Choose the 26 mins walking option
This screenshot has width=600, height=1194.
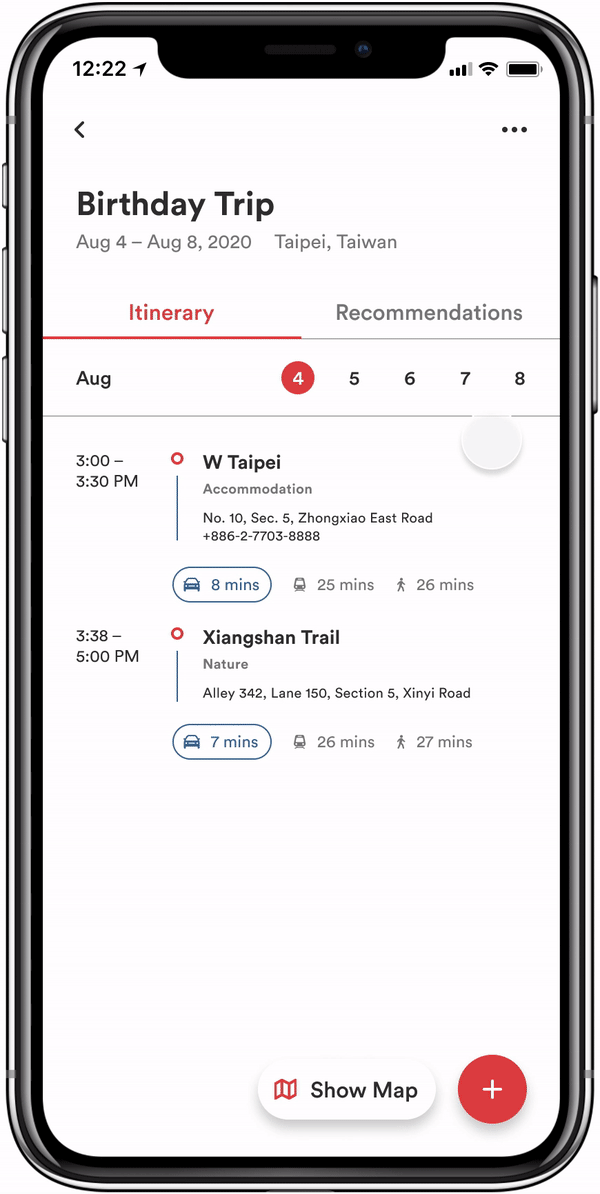point(434,585)
